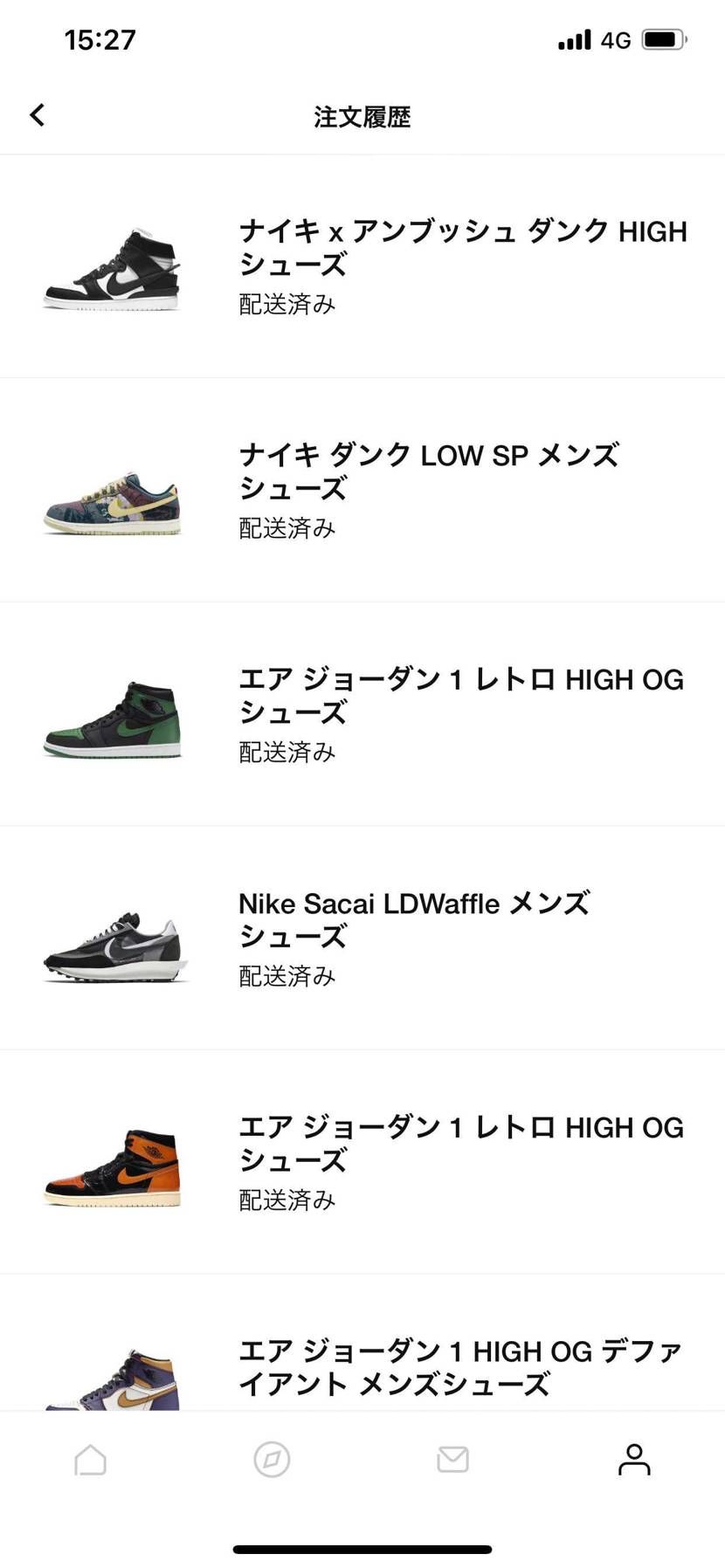Screen dimensions: 725x1568
Task: Tap the battery indicator in status bar
Action: click(x=666, y=38)
